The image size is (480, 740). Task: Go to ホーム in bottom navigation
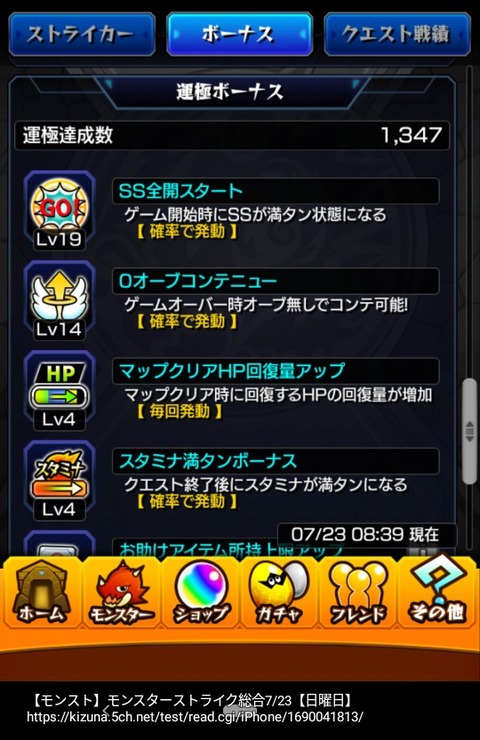pyautogui.click(x=42, y=593)
